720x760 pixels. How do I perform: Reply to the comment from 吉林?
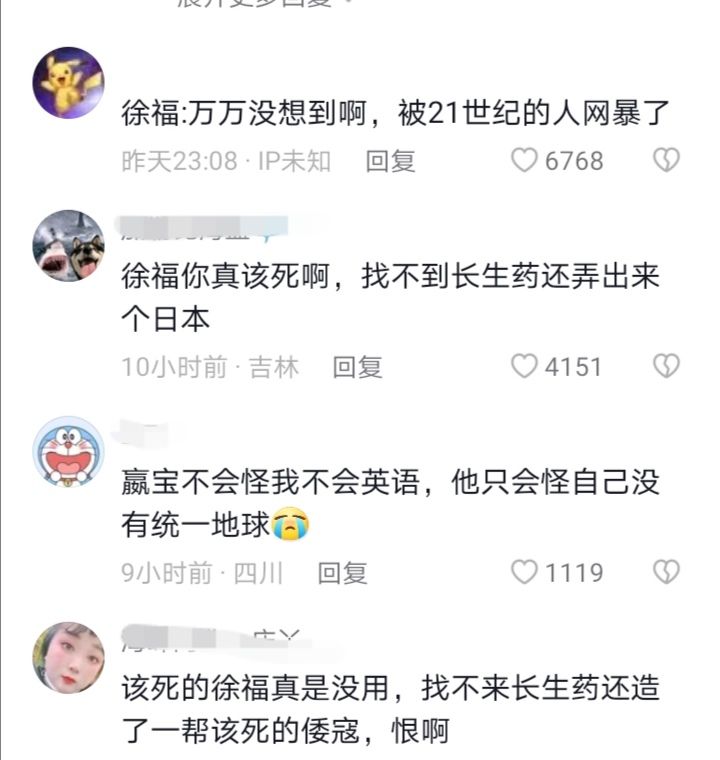point(357,366)
